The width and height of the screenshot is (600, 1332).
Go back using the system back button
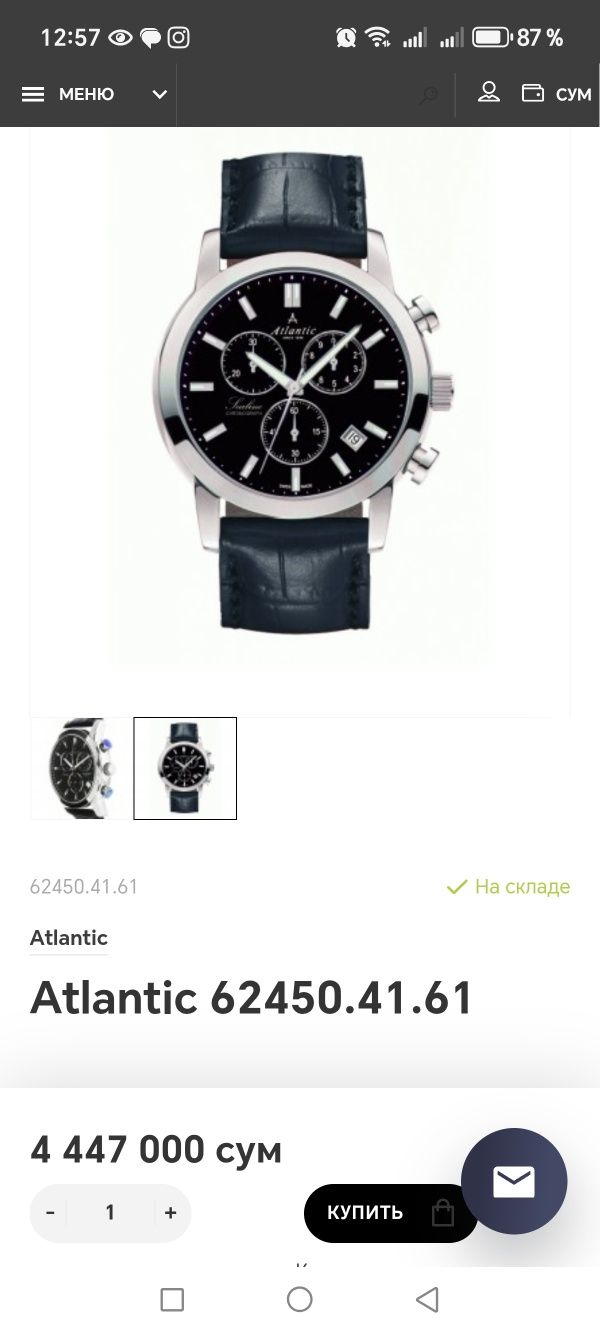click(x=427, y=1299)
